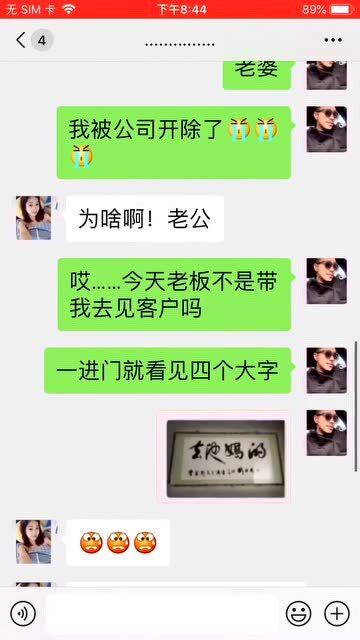Open sender's avatar beside 我被公司开除了
The image size is (360, 640).
pyautogui.click(x=327, y=129)
